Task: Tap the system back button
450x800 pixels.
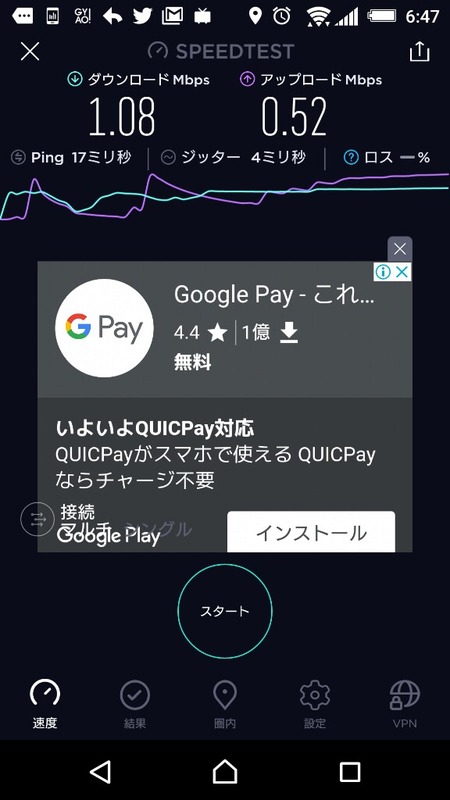Action: [x=101, y=772]
